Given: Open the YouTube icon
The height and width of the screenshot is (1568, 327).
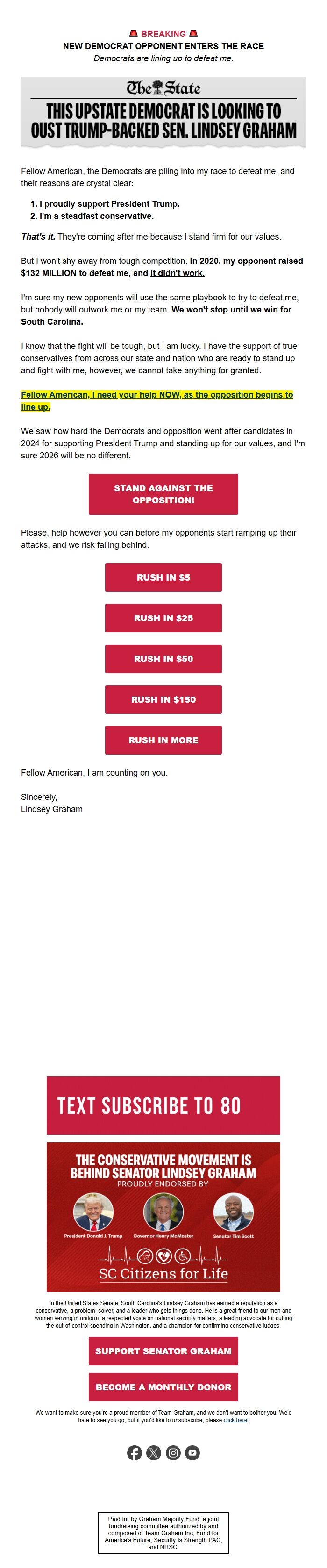Looking at the screenshot, I should [x=192, y=1453].
